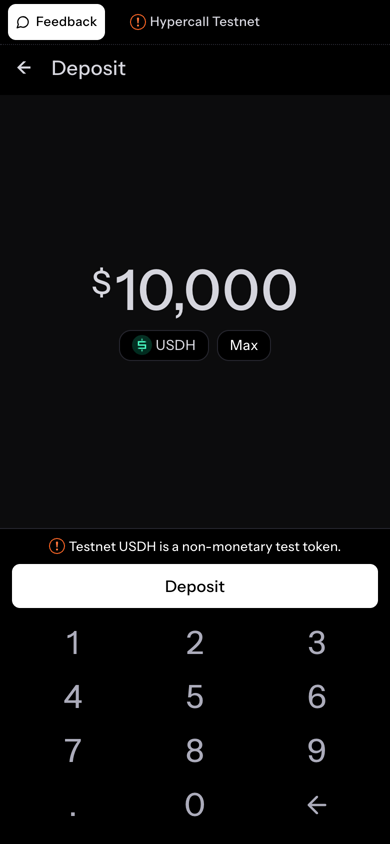Screen dimensions: 390x844
Task: Select the Max amount chip
Action: coord(244,346)
